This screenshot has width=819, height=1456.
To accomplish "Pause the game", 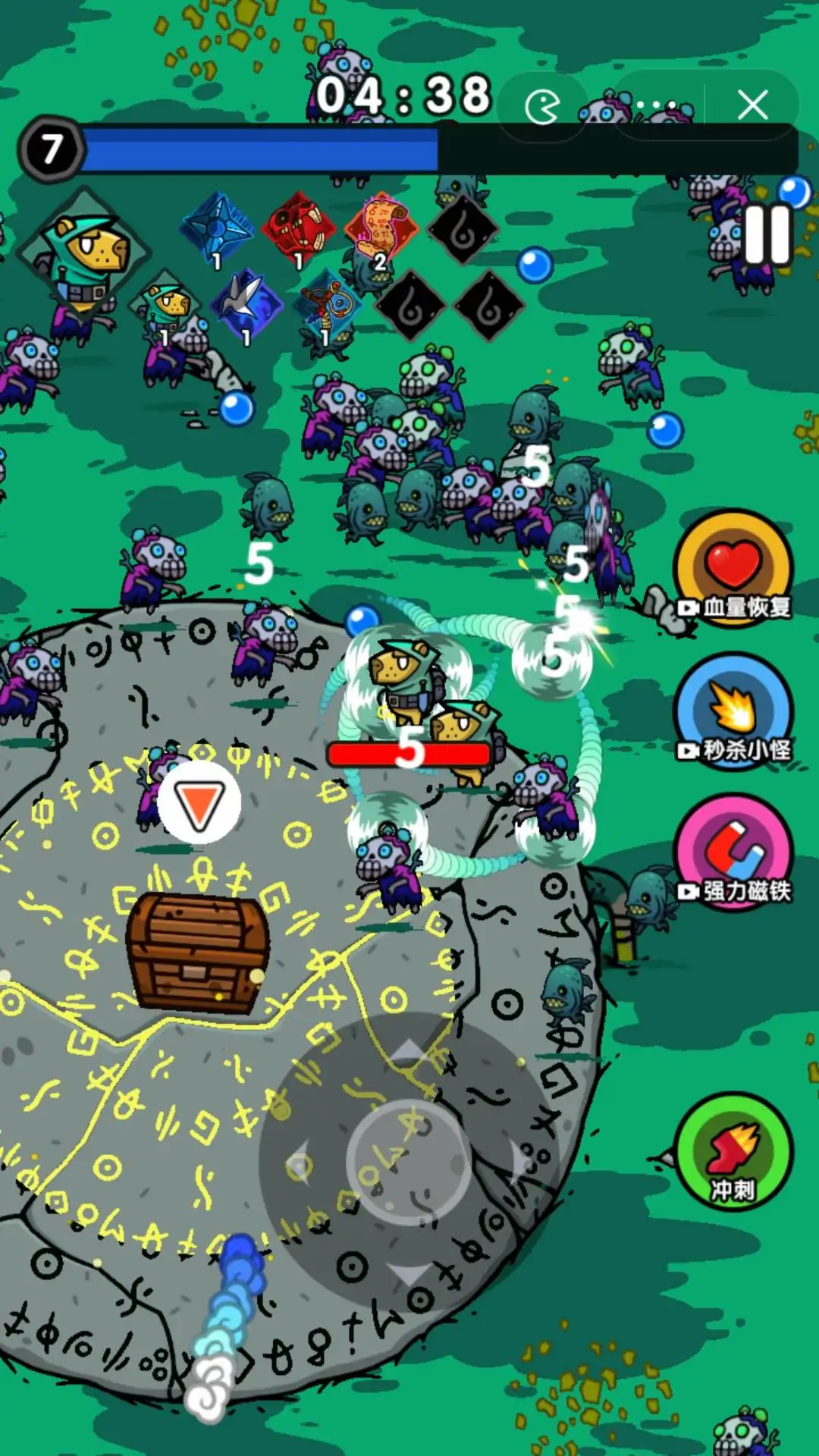I will pyautogui.click(x=767, y=235).
